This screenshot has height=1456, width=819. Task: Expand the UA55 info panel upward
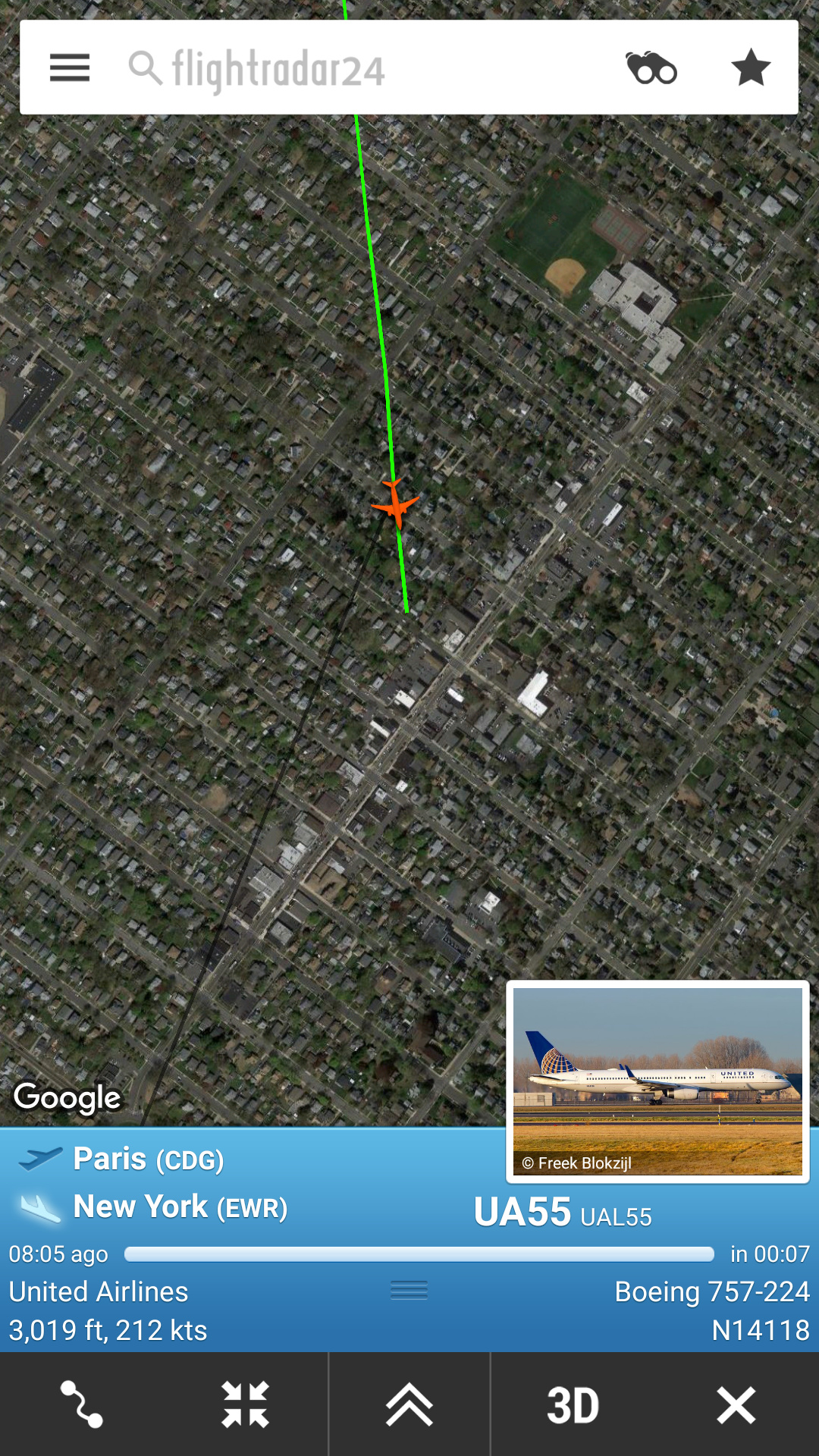pyautogui.click(x=409, y=1404)
